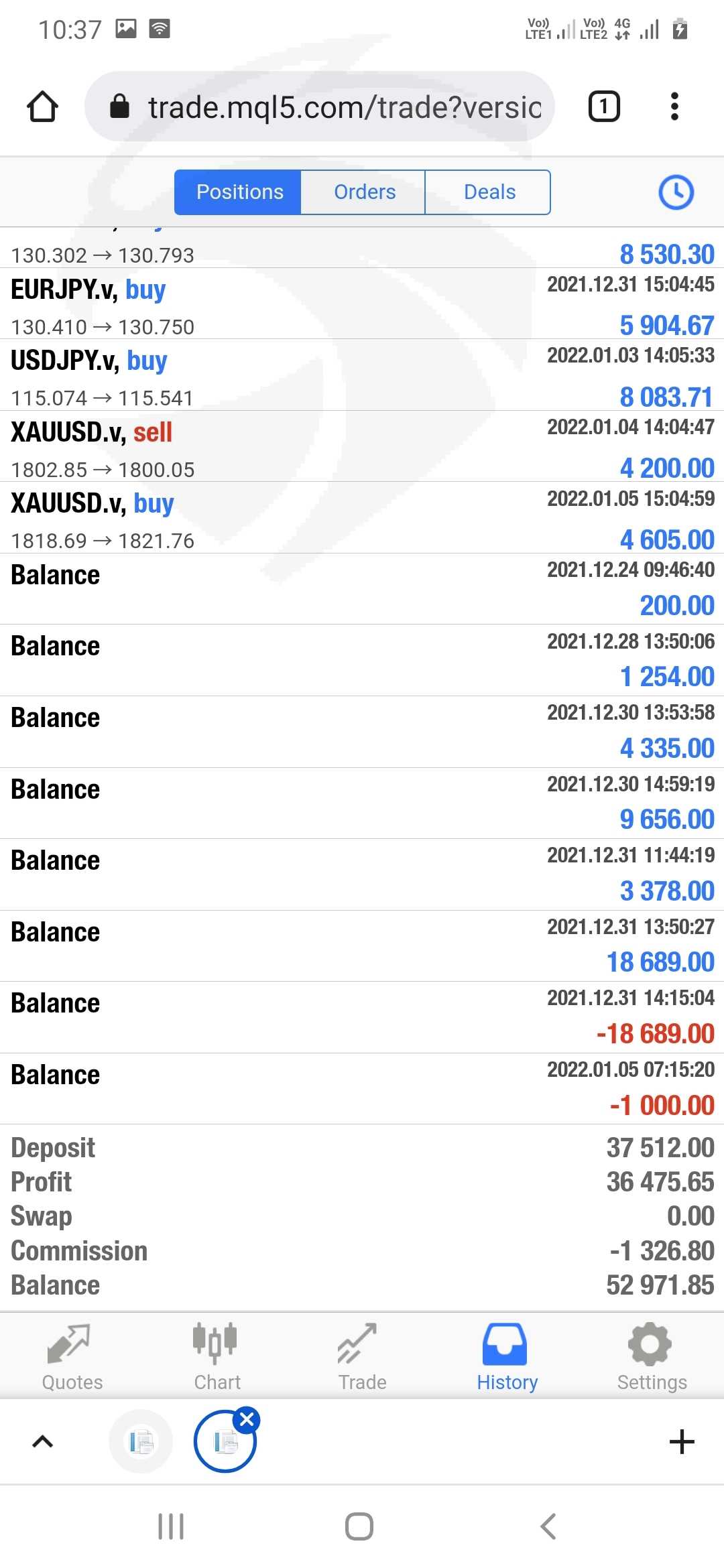Switch to the Orders tab
The width and height of the screenshot is (724, 1568).
[x=363, y=192]
